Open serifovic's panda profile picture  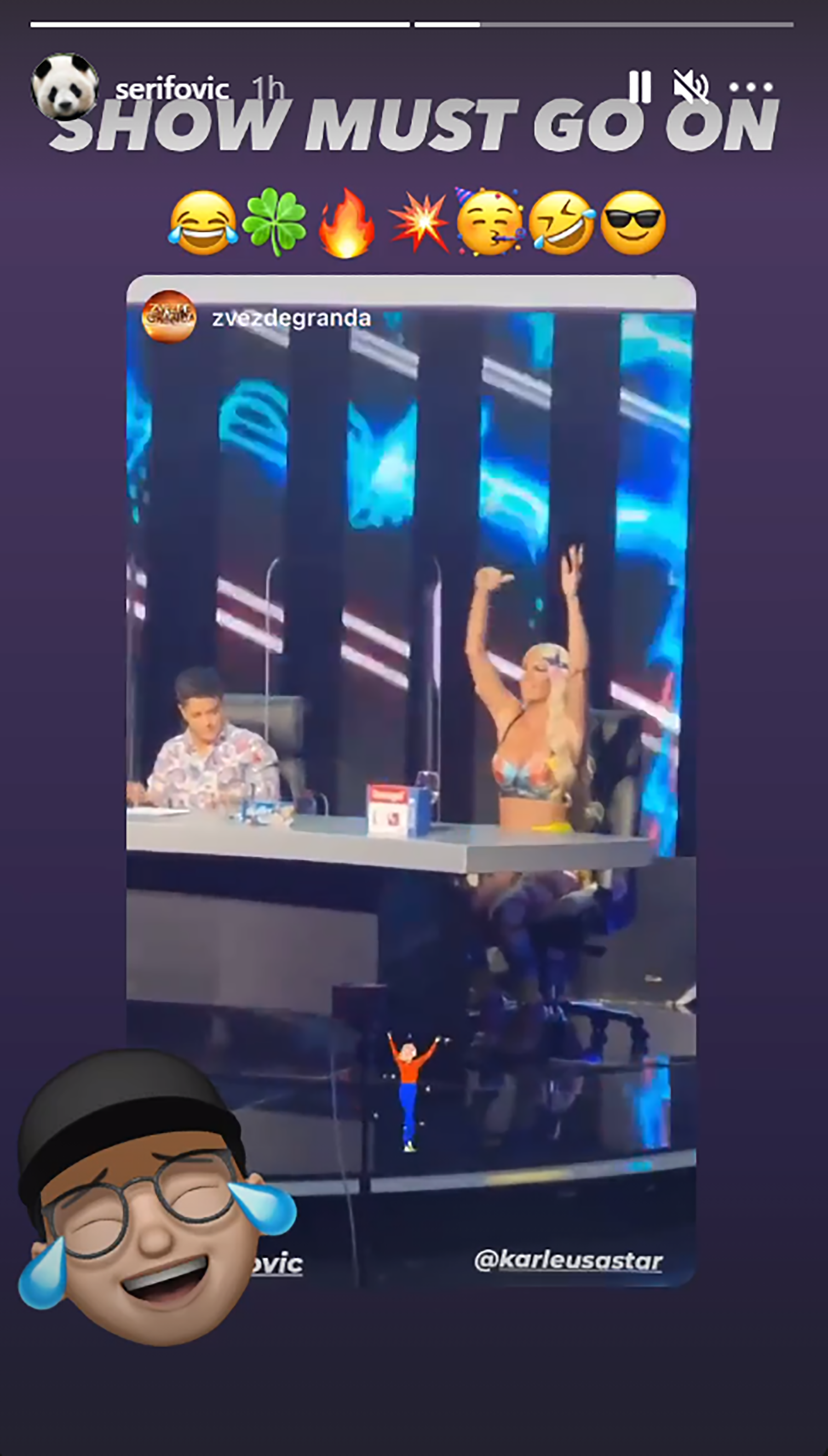click(x=65, y=84)
